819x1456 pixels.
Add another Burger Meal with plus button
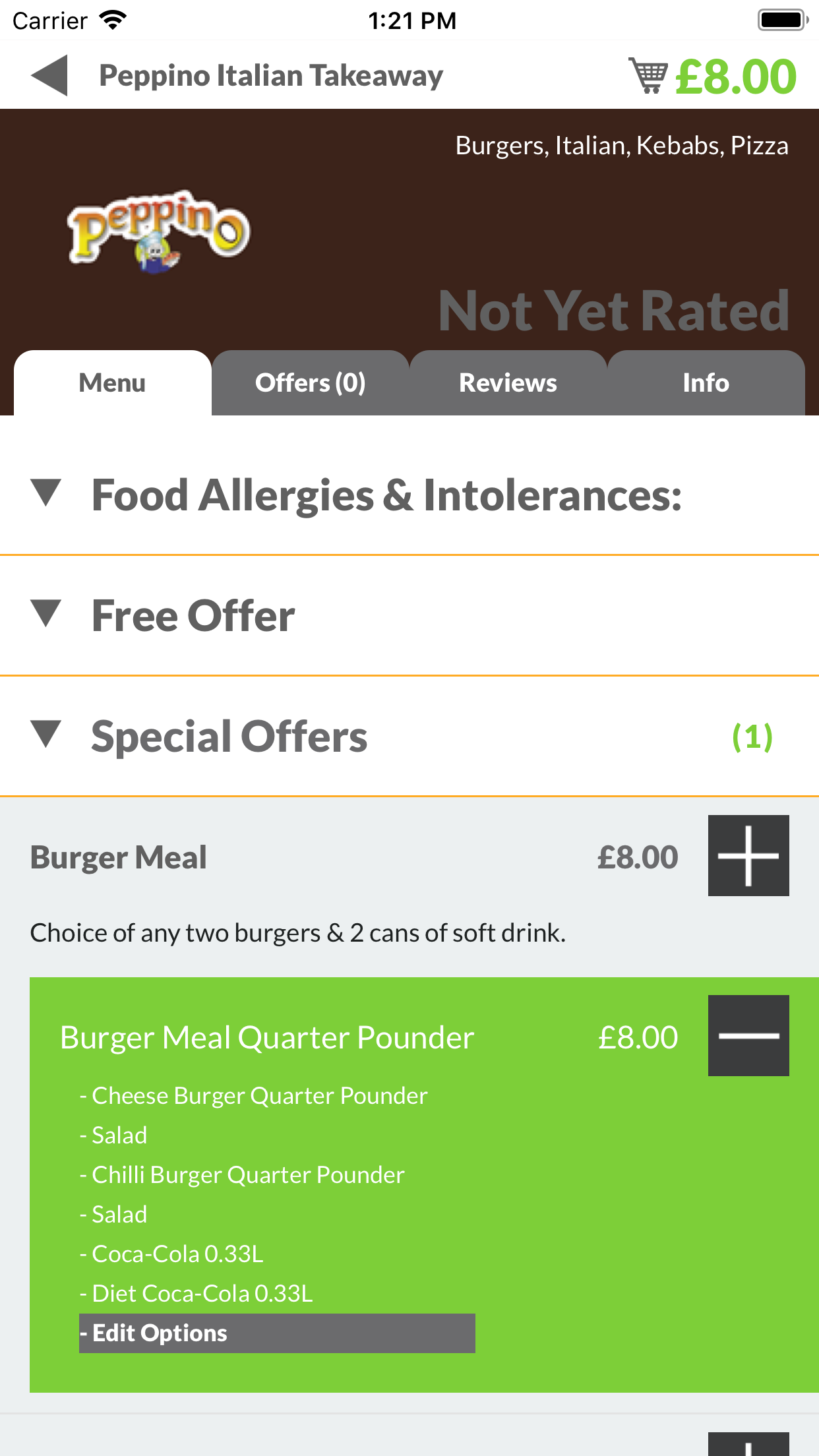[748, 855]
